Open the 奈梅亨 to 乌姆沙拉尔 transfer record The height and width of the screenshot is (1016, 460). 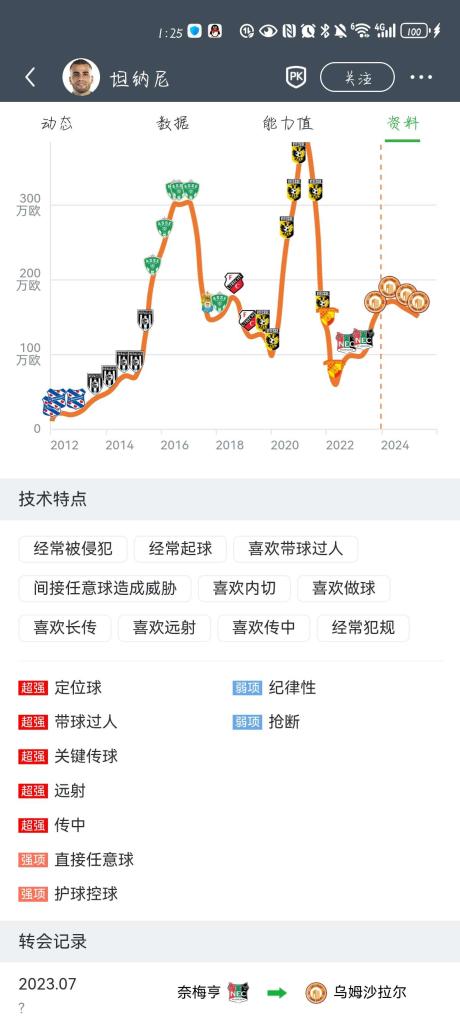tap(230, 992)
